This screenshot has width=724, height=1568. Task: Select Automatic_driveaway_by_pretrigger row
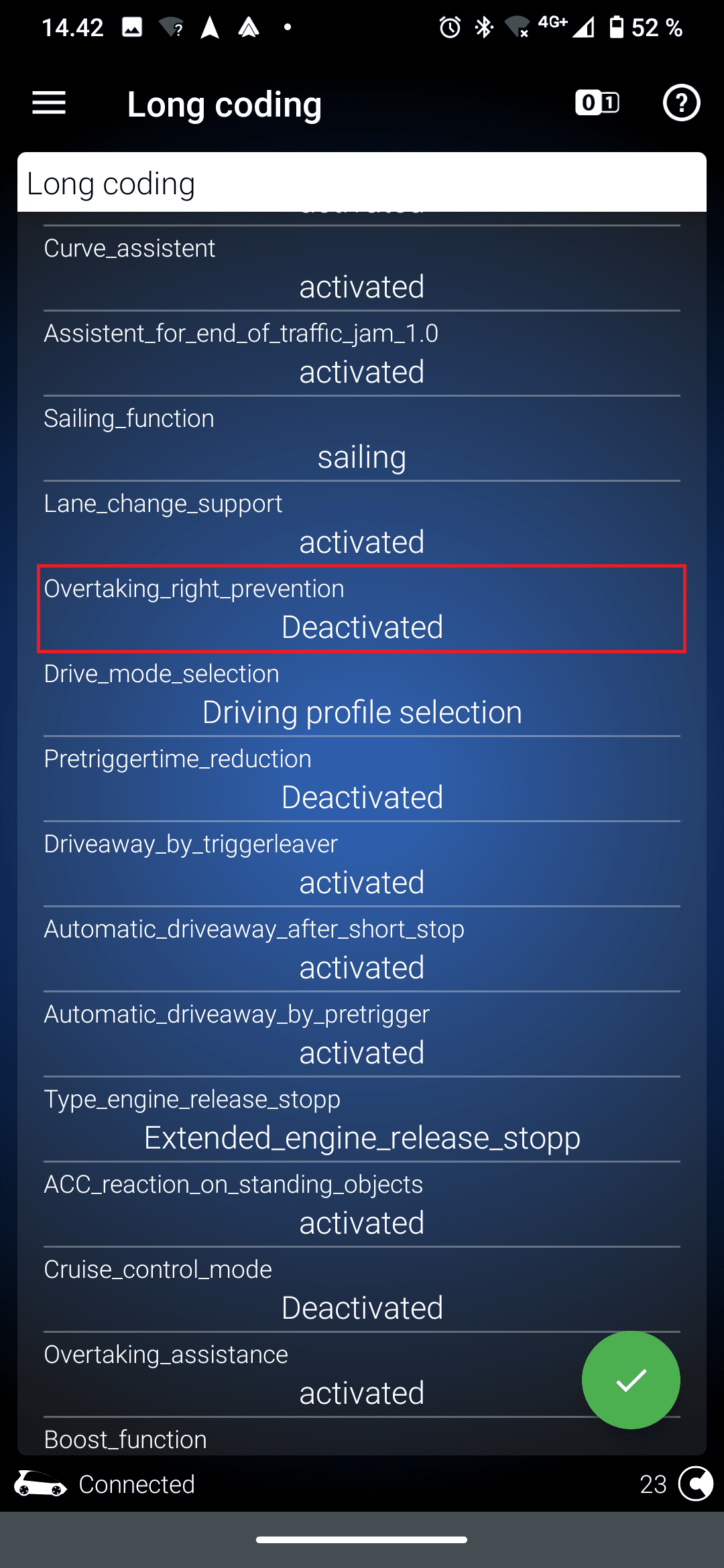pos(362,1035)
